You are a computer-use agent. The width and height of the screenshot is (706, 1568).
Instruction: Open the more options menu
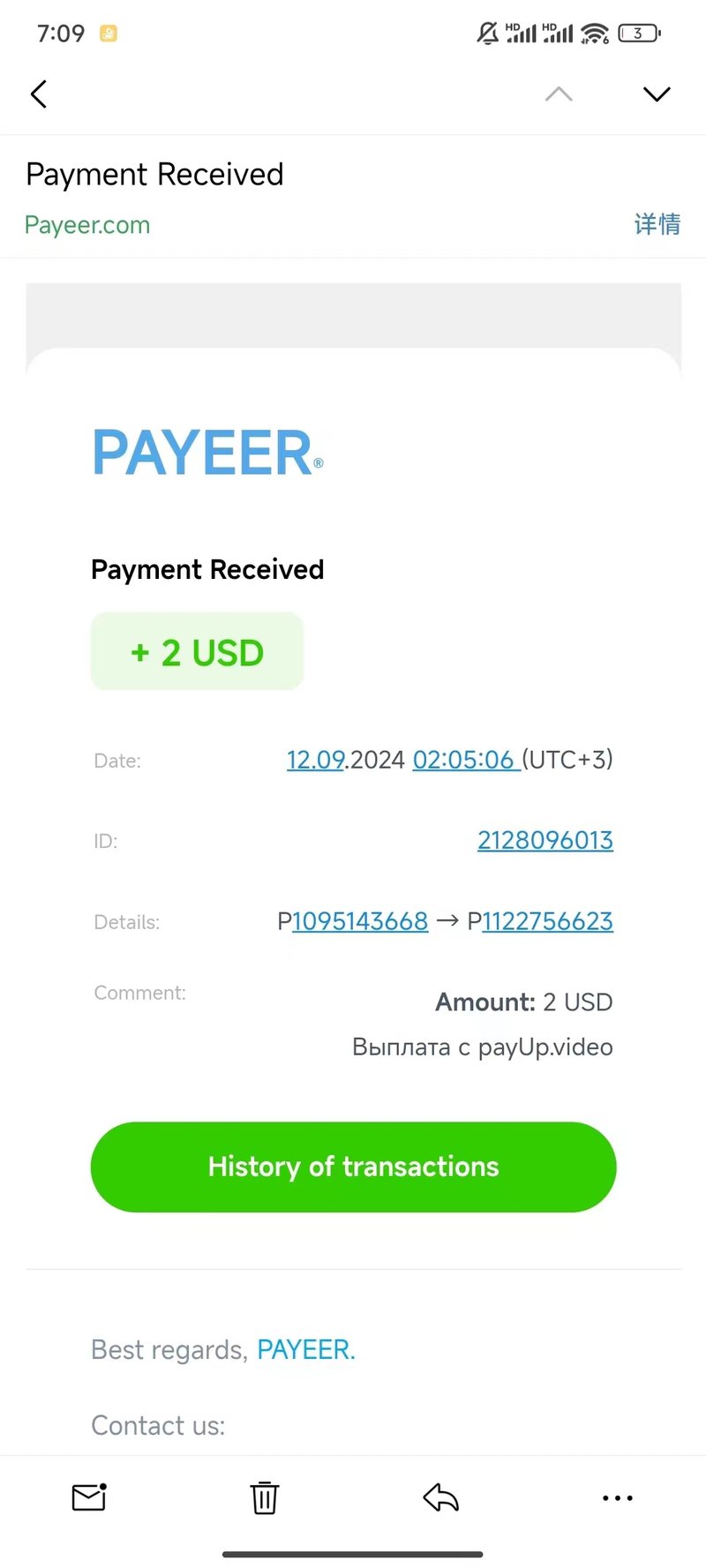pos(618,1497)
